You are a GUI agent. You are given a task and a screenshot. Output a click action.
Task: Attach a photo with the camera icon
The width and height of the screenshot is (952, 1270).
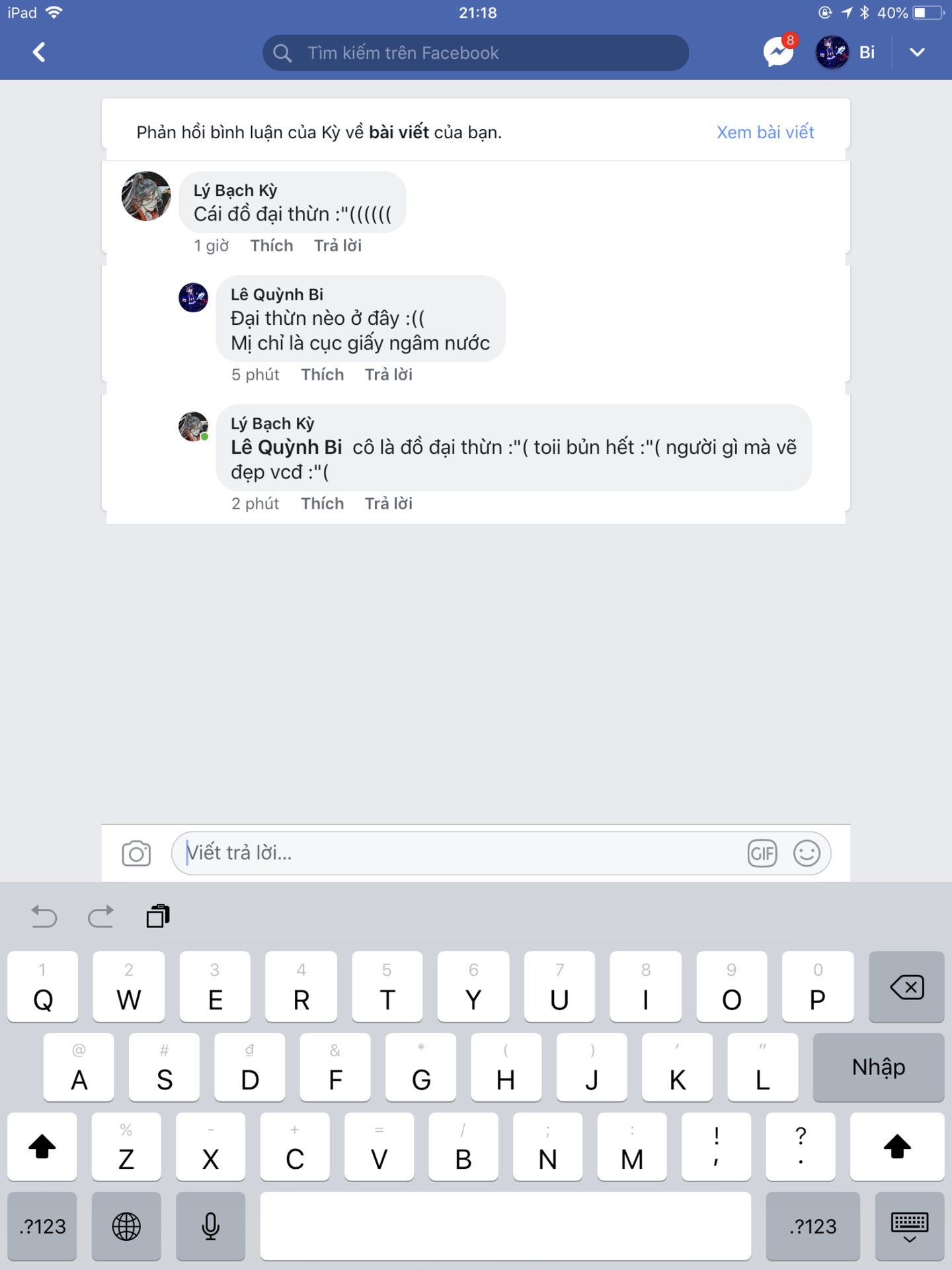pos(136,853)
